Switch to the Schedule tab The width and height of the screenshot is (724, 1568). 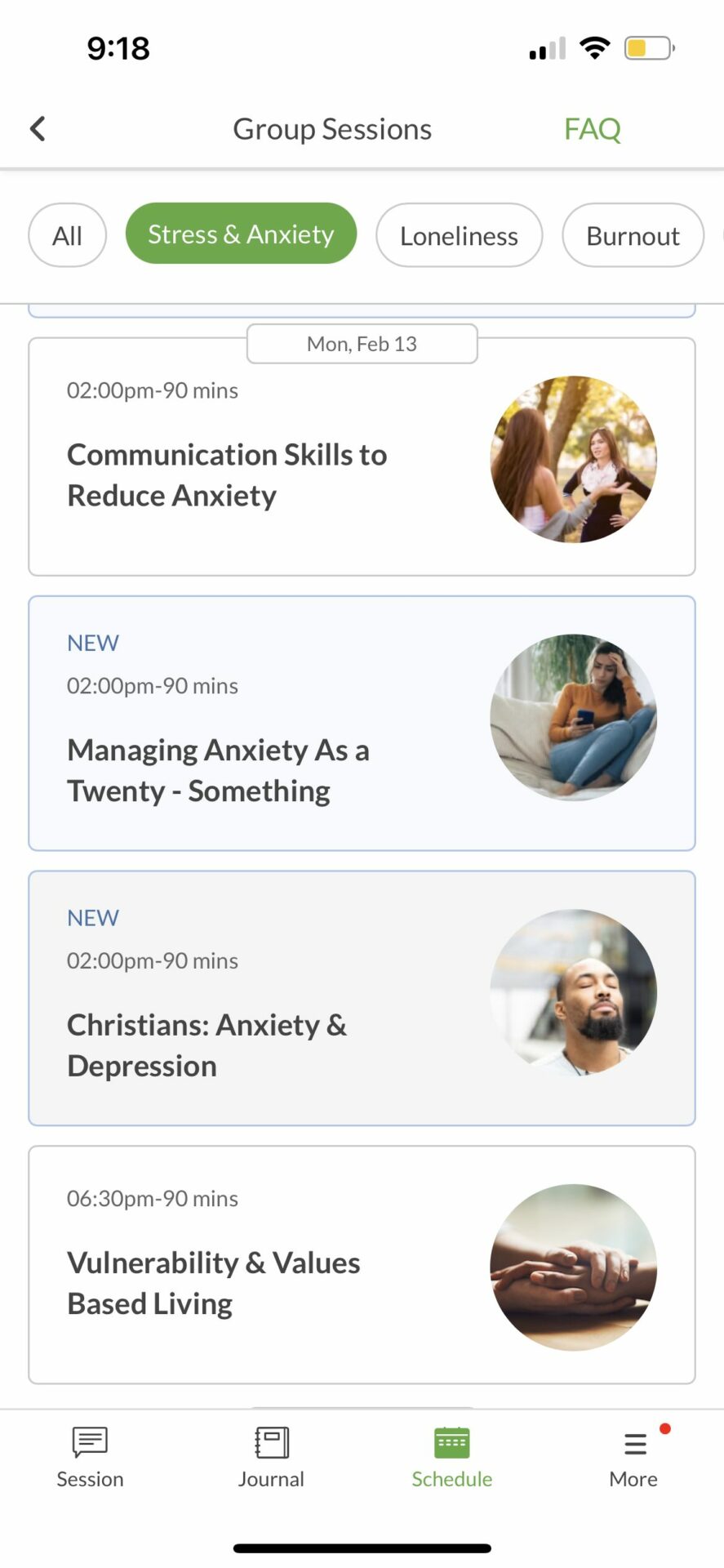point(451,1458)
